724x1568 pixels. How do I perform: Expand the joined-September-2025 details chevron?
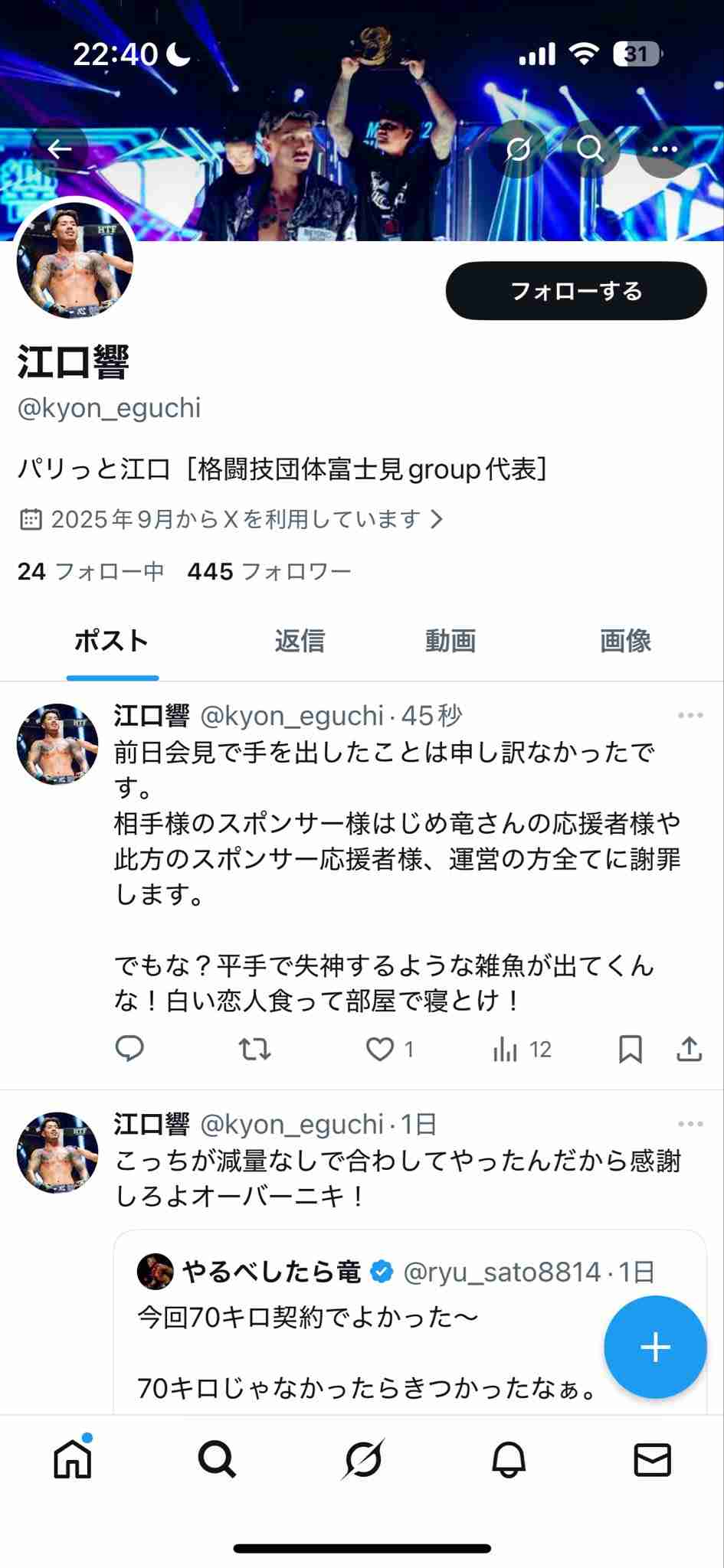click(x=437, y=519)
